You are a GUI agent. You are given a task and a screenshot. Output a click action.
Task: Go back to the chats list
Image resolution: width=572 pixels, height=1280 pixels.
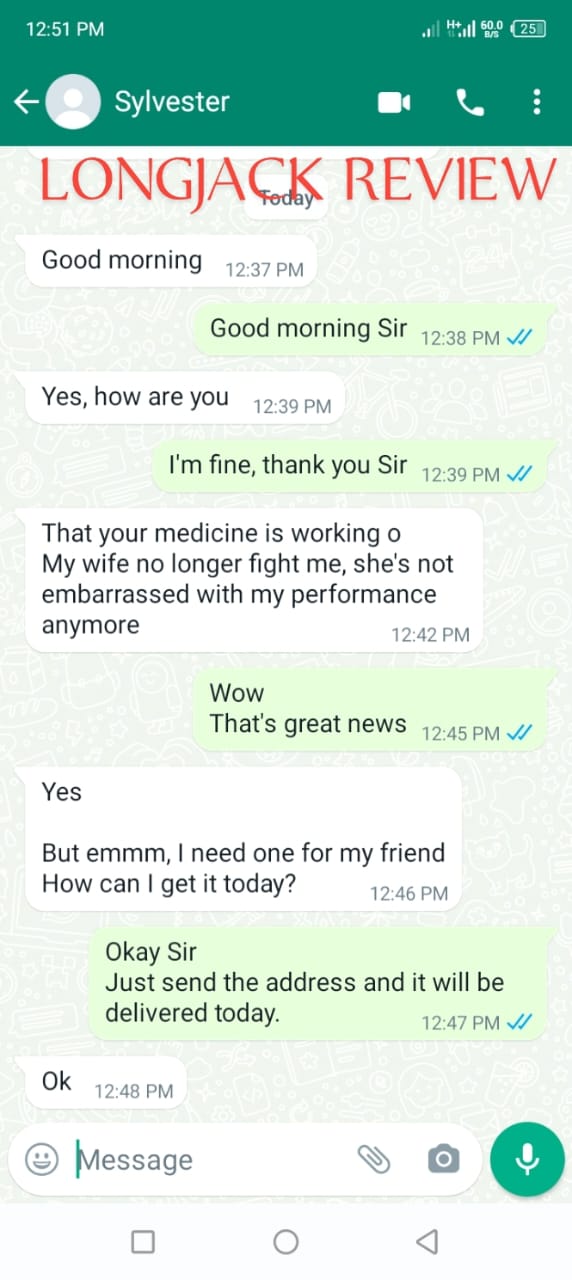point(26,101)
